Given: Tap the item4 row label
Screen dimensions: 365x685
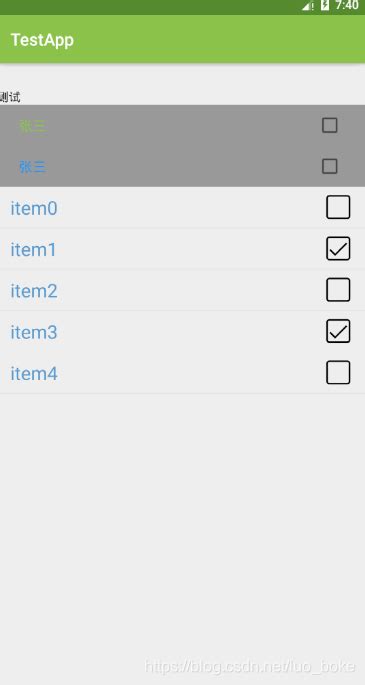Looking at the screenshot, I should click(34, 374).
